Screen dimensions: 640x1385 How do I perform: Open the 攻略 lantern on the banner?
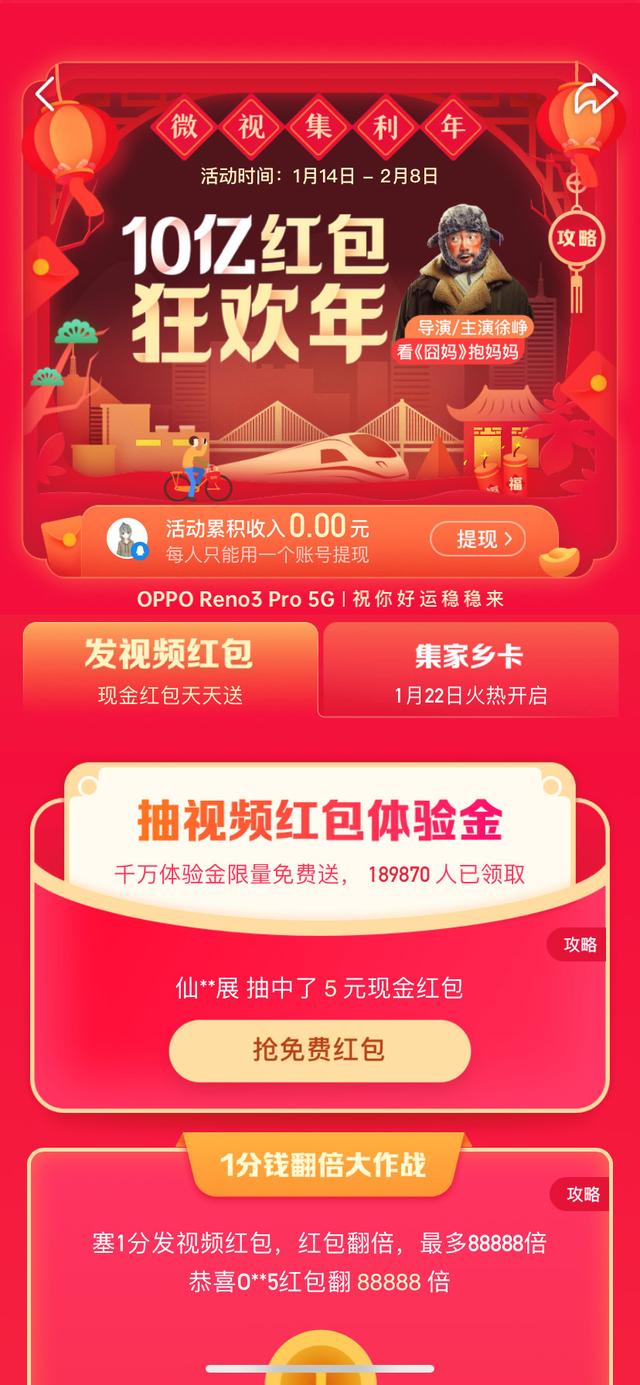coord(575,238)
